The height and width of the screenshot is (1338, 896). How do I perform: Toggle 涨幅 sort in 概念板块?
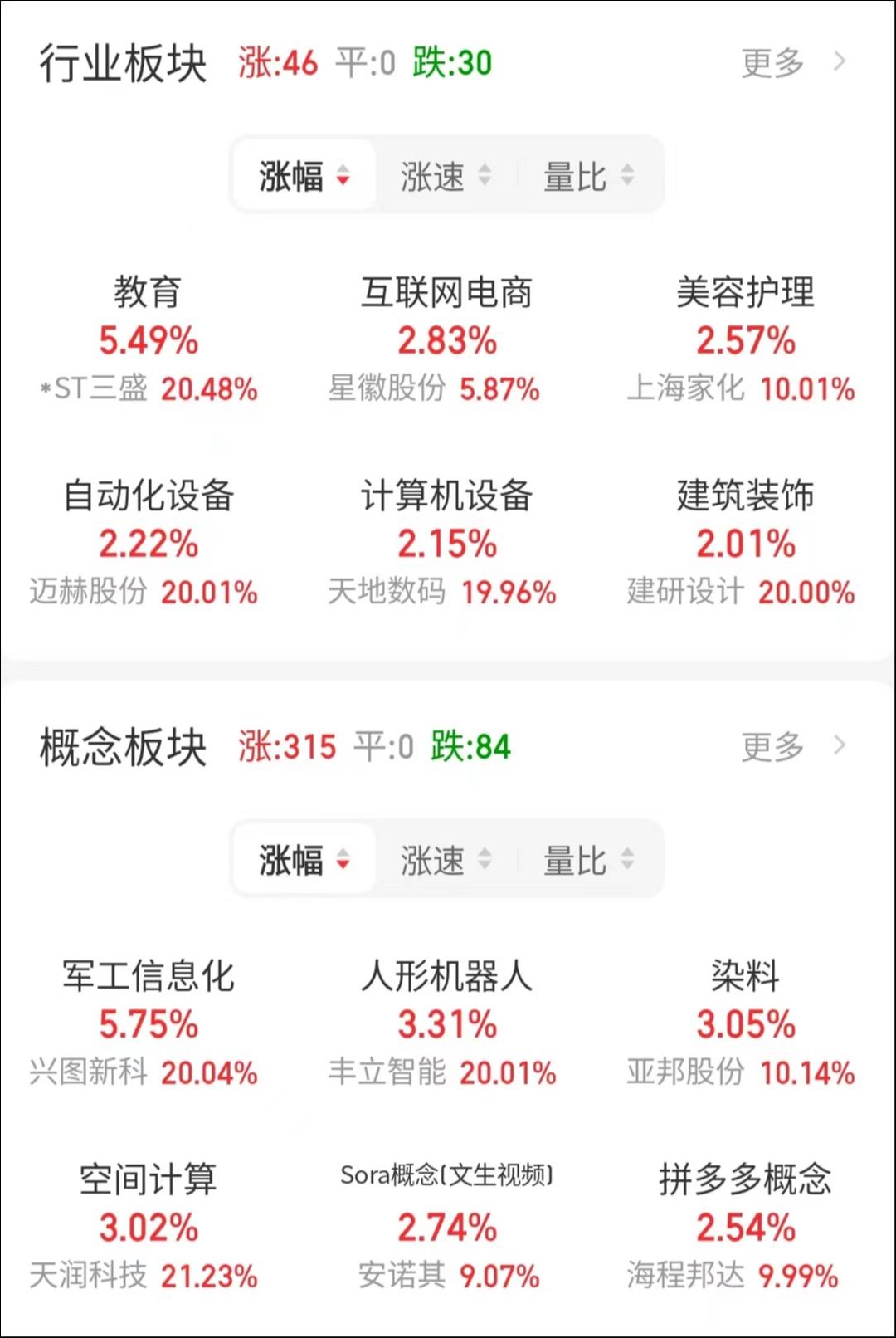[x=304, y=860]
